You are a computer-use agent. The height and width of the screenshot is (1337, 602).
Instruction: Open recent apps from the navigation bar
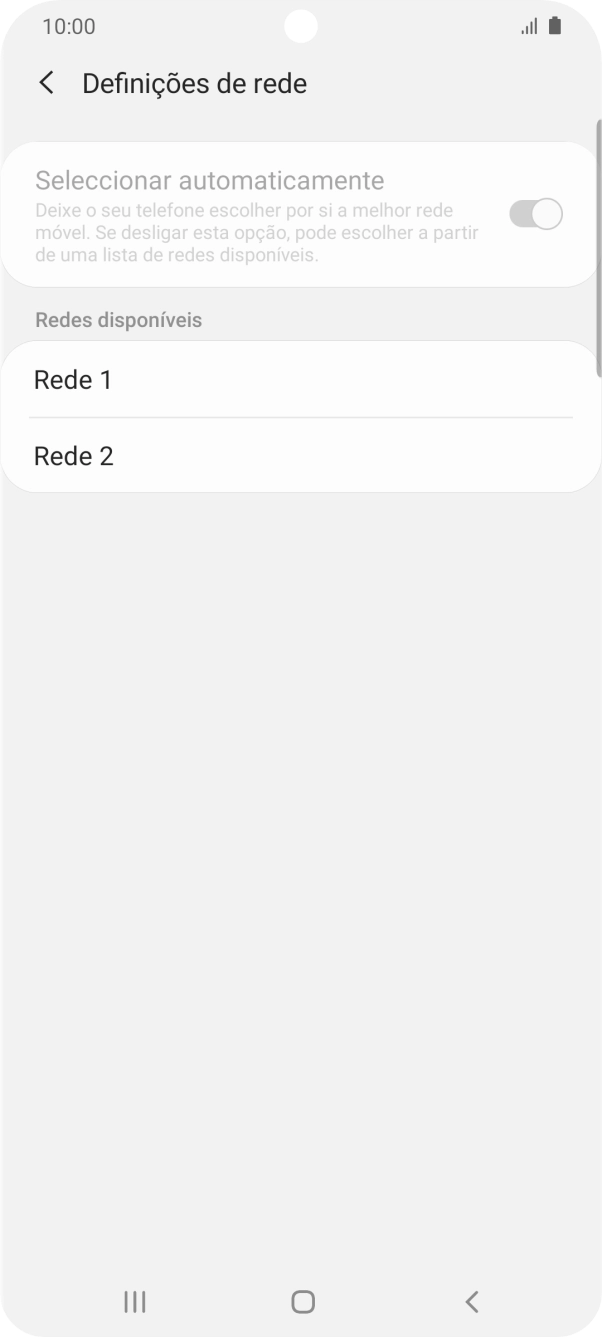tap(134, 1301)
